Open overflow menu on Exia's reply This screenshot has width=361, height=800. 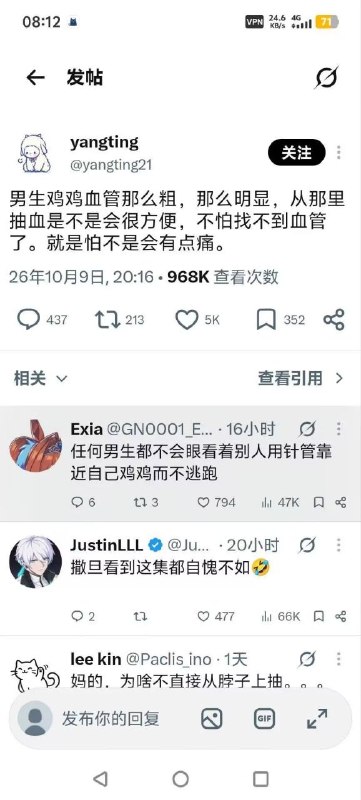pyautogui.click(x=339, y=429)
